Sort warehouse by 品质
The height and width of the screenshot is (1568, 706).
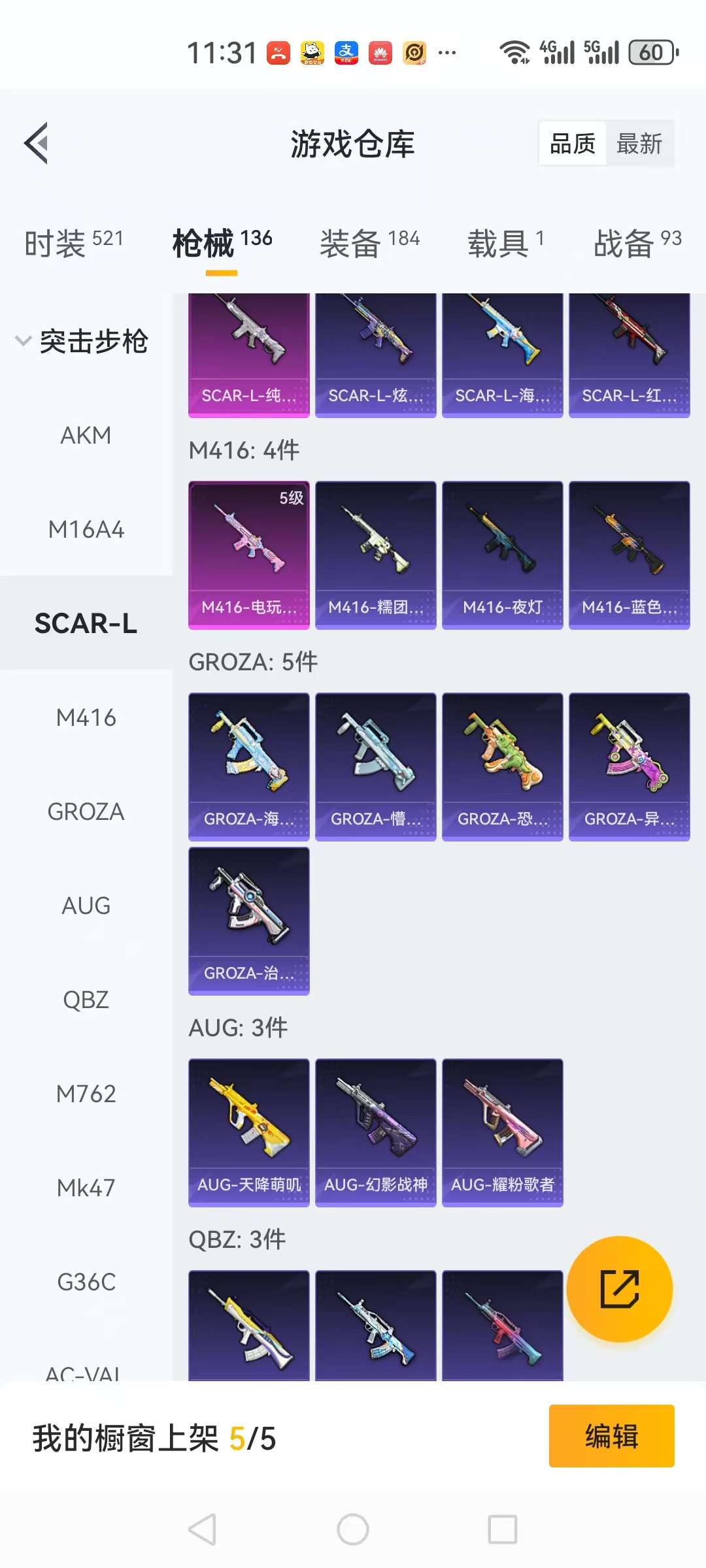pos(573,143)
